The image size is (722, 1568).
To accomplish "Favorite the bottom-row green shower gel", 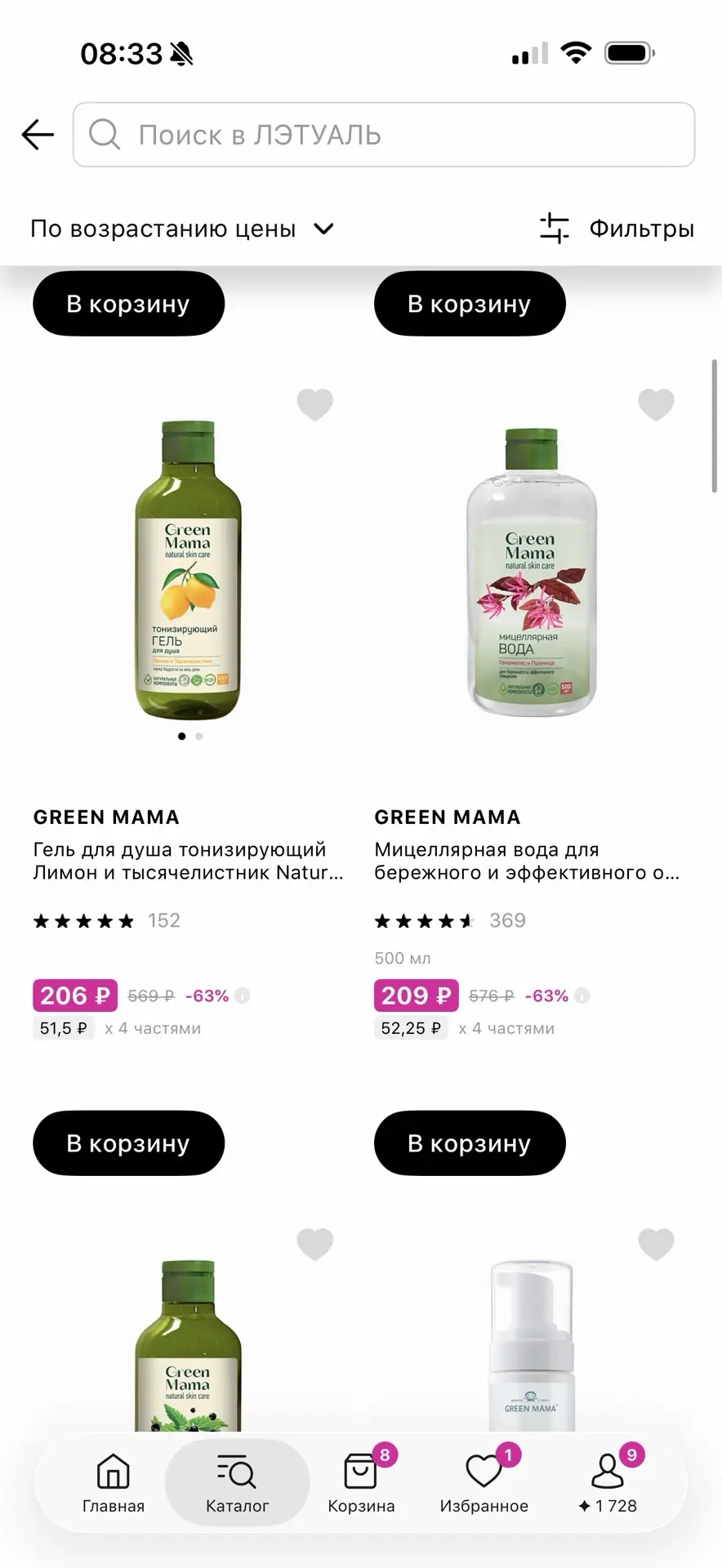I will (x=314, y=1245).
